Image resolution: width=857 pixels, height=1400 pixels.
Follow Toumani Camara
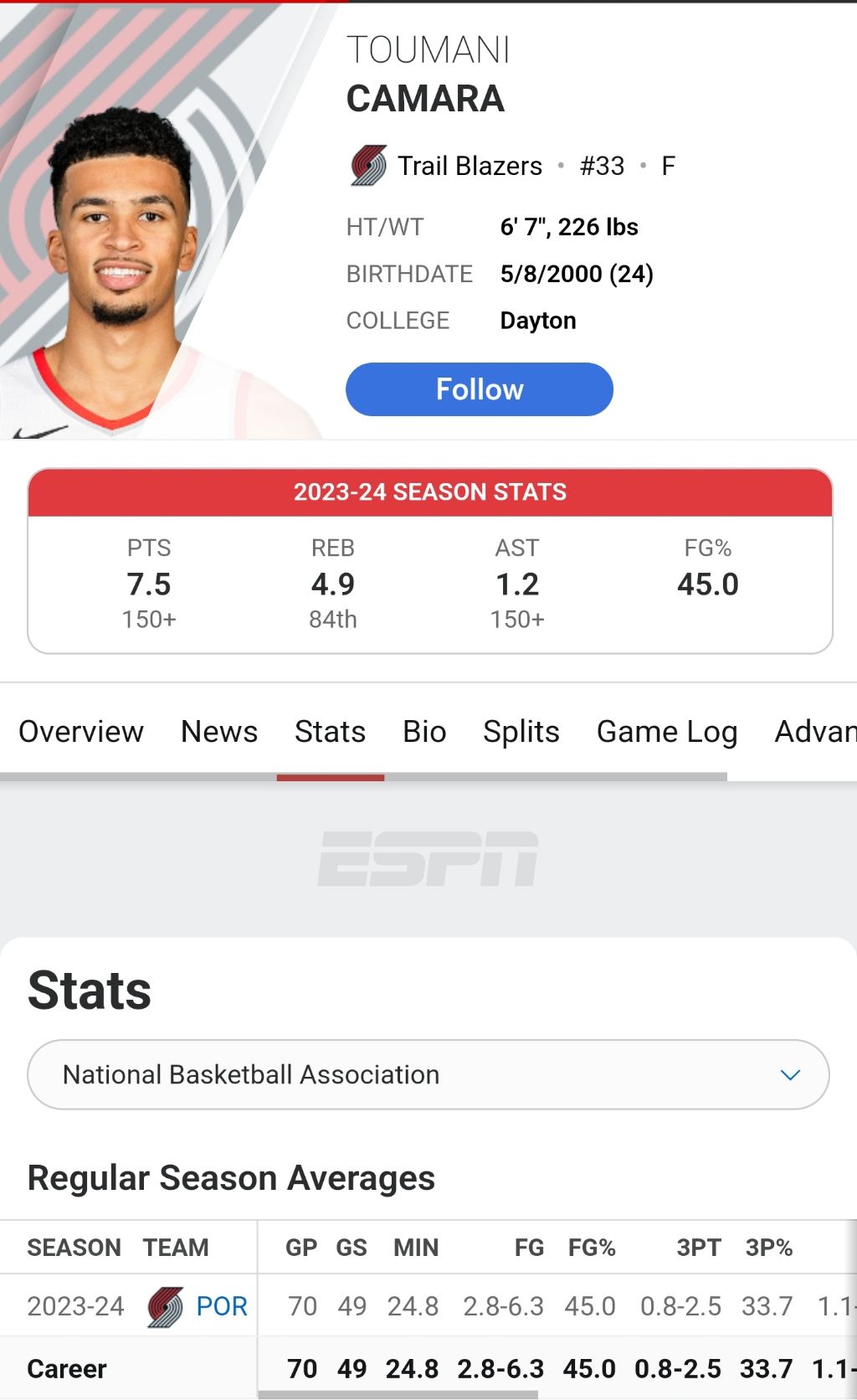coord(480,389)
